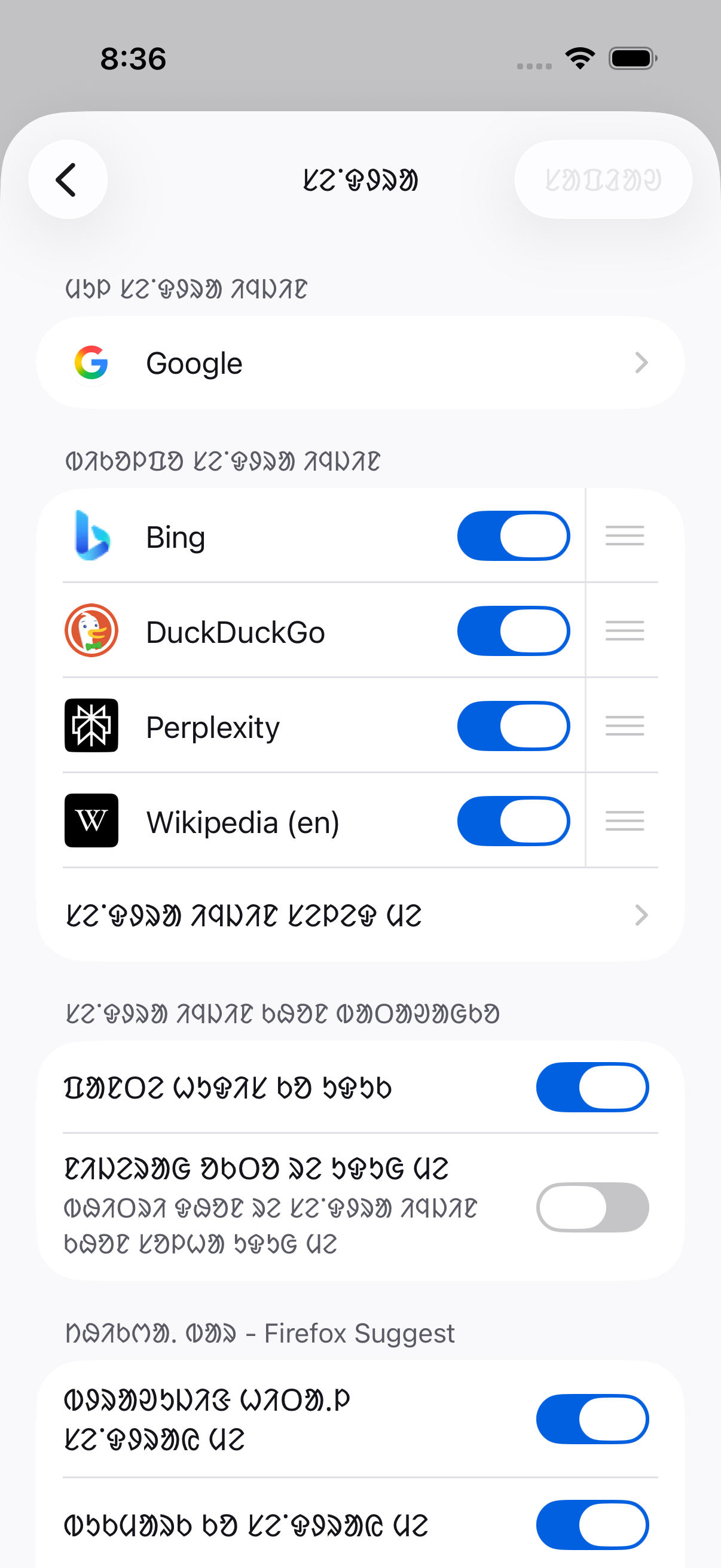Tap the reorder handle beside Bing
Screen dimensions: 721x1568
[624, 536]
